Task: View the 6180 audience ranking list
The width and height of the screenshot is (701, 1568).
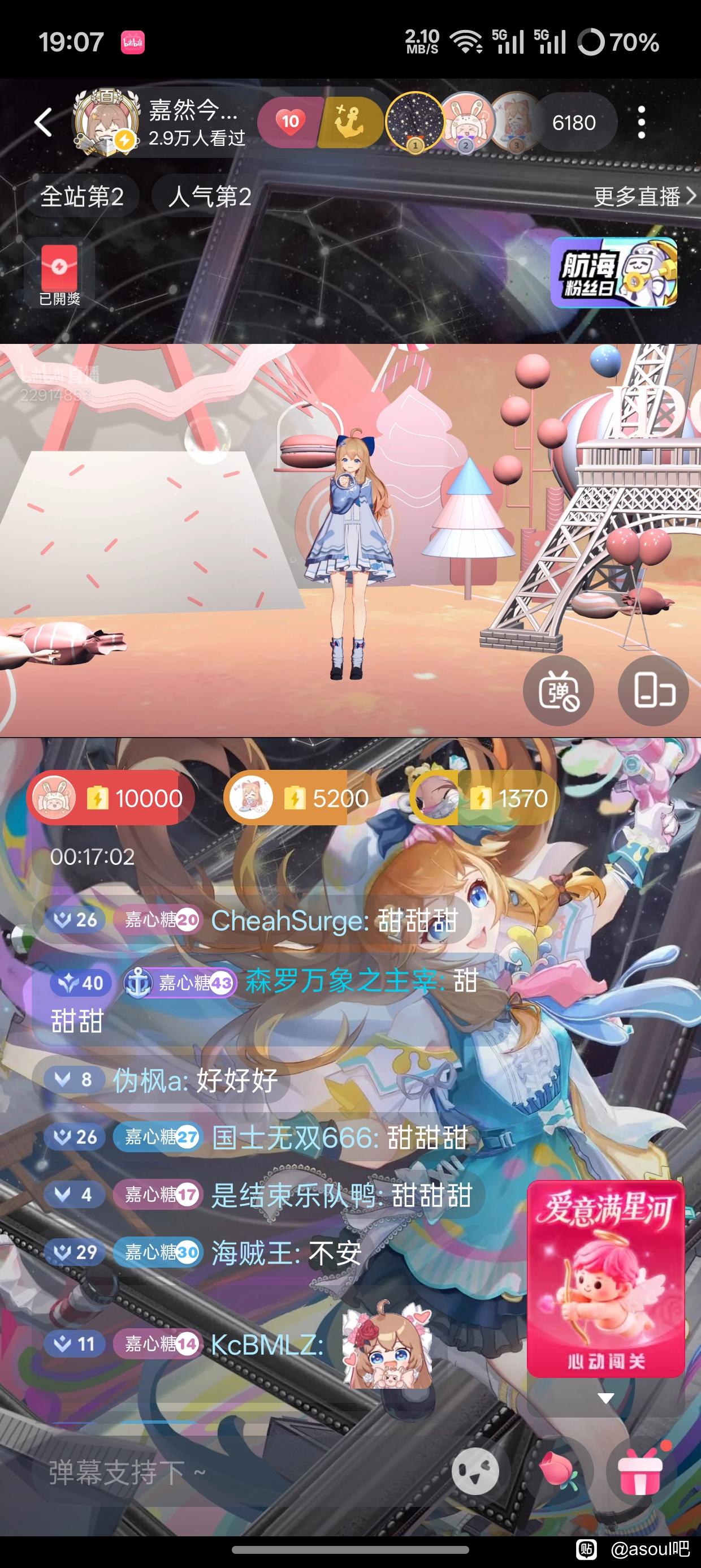Action: (x=573, y=122)
